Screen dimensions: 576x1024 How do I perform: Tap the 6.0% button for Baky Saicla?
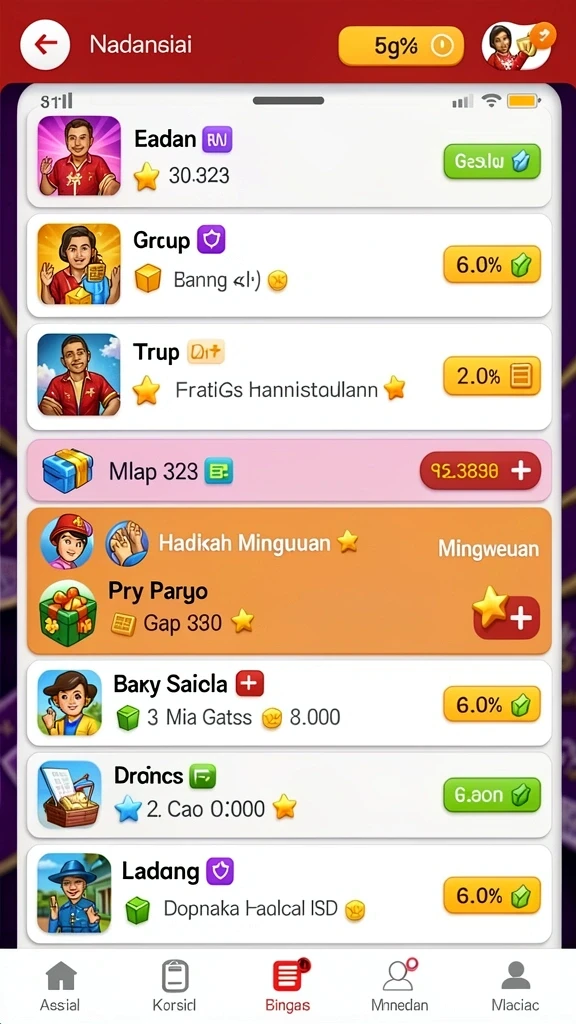click(x=492, y=705)
